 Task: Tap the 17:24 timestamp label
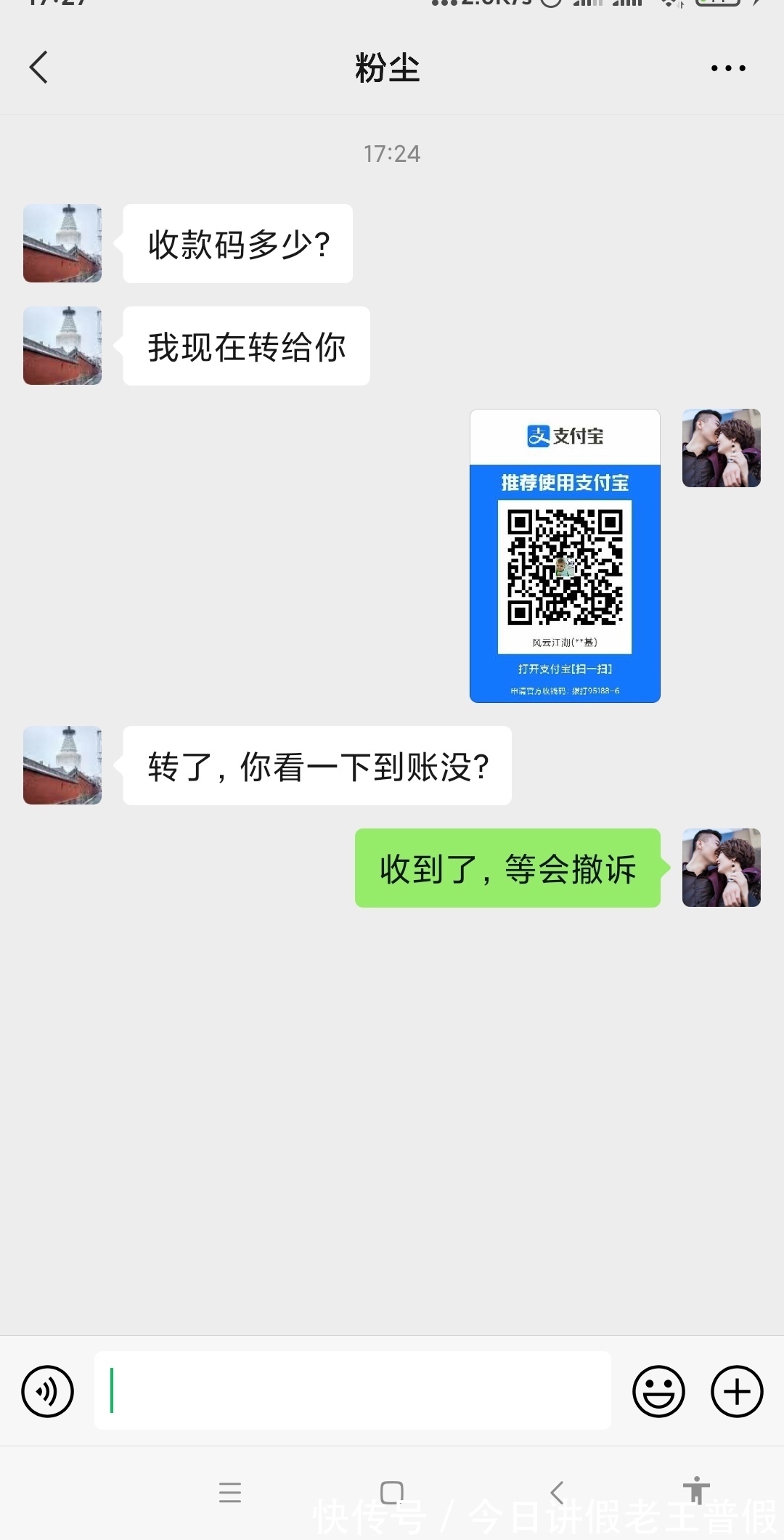point(392,153)
